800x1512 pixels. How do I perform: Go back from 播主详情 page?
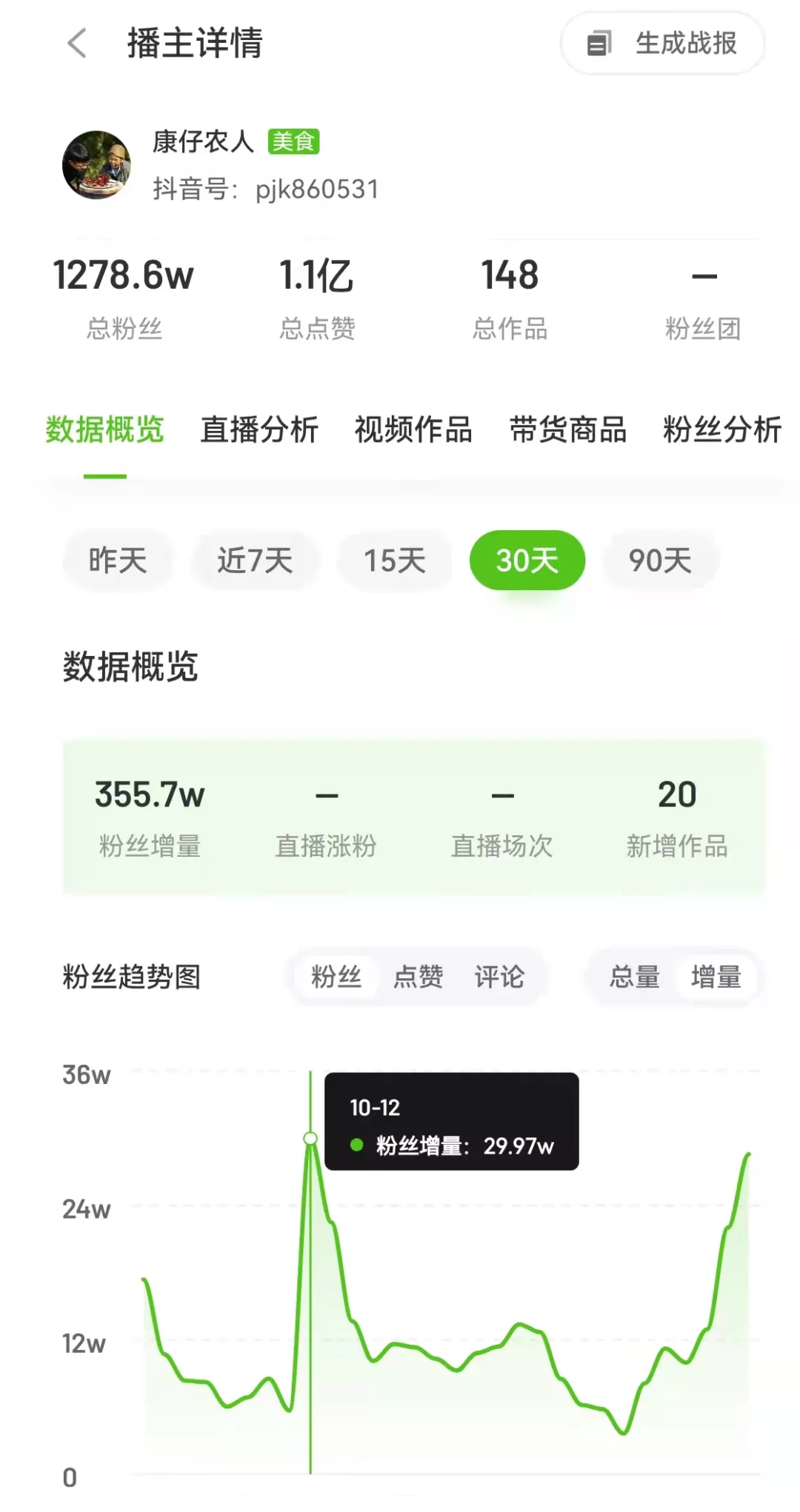[77, 43]
